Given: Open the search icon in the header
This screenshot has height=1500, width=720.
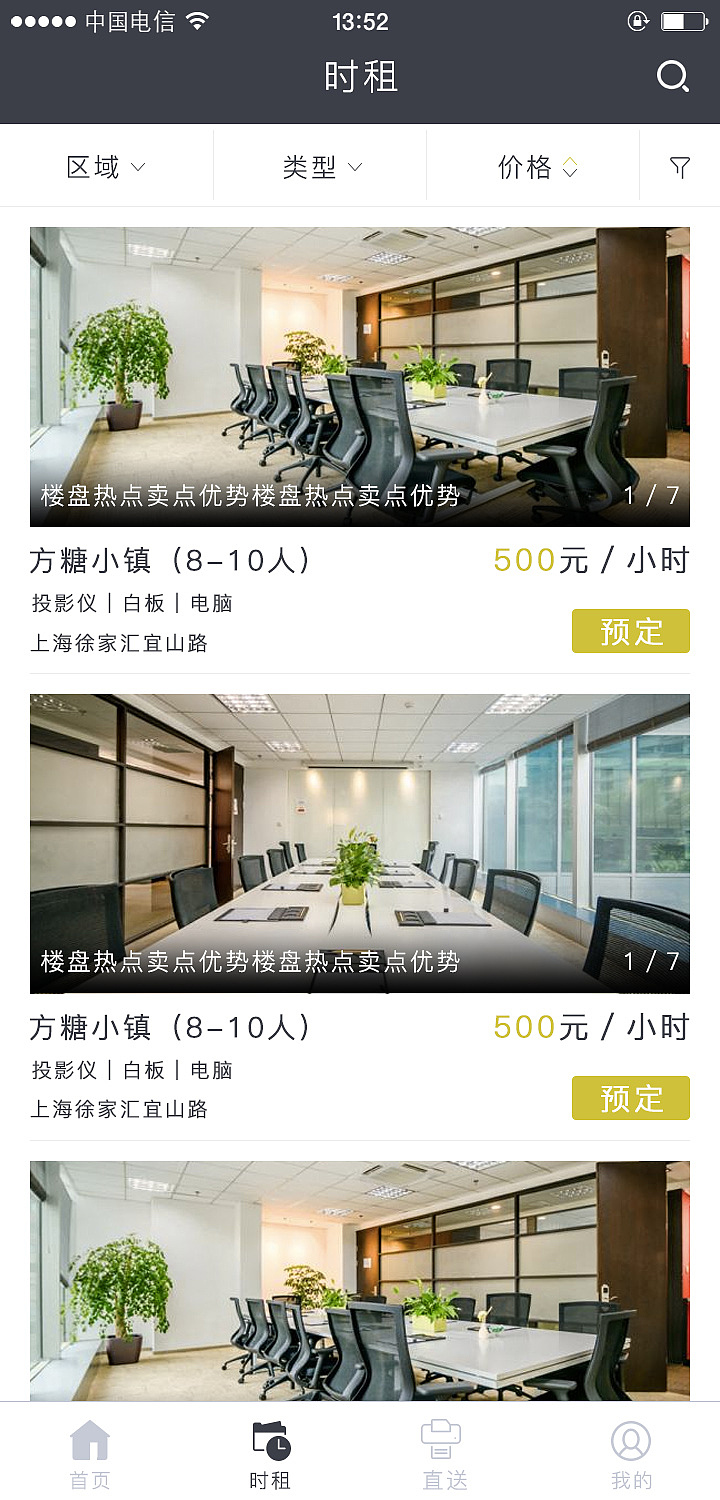Looking at the screenshot, I should point(672,77).
